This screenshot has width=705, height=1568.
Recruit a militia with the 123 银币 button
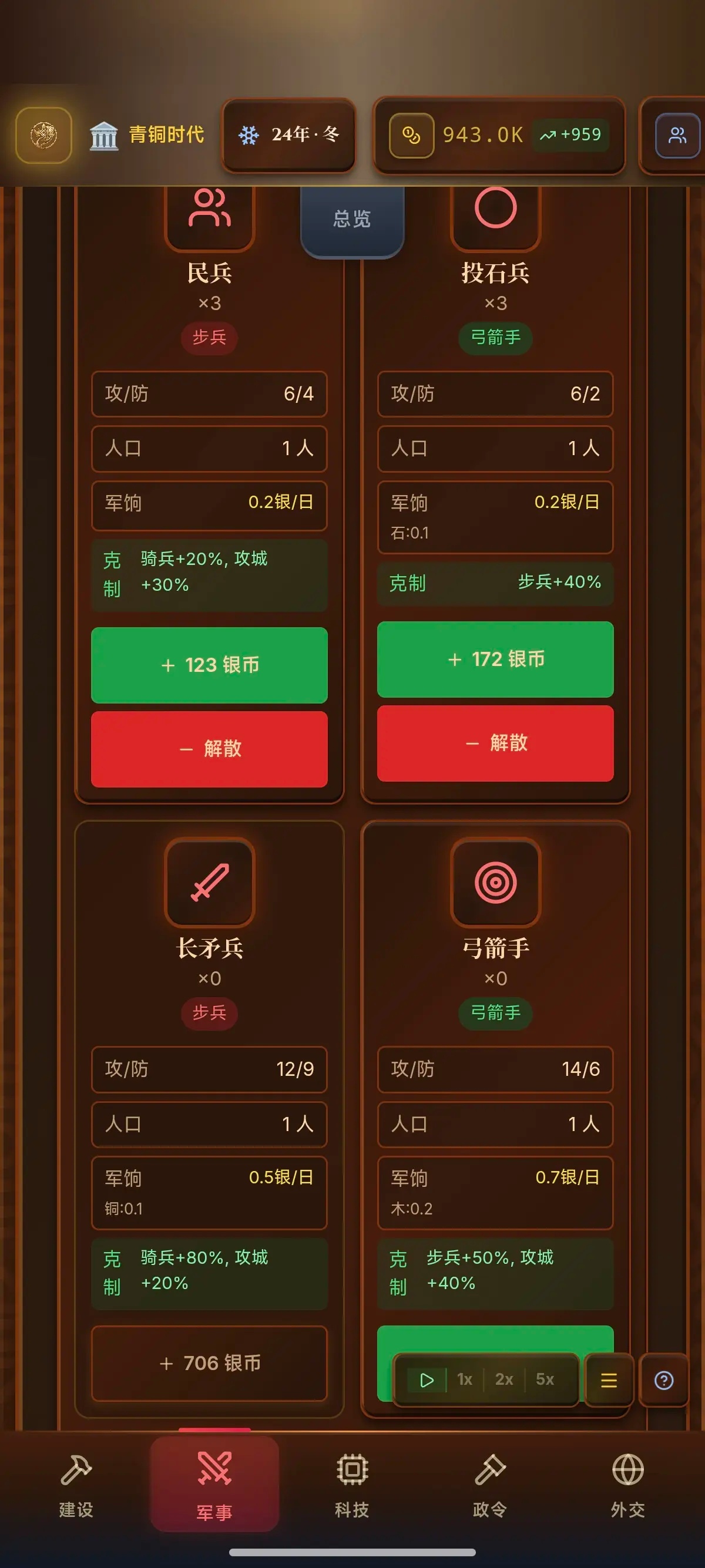point(209,665)
